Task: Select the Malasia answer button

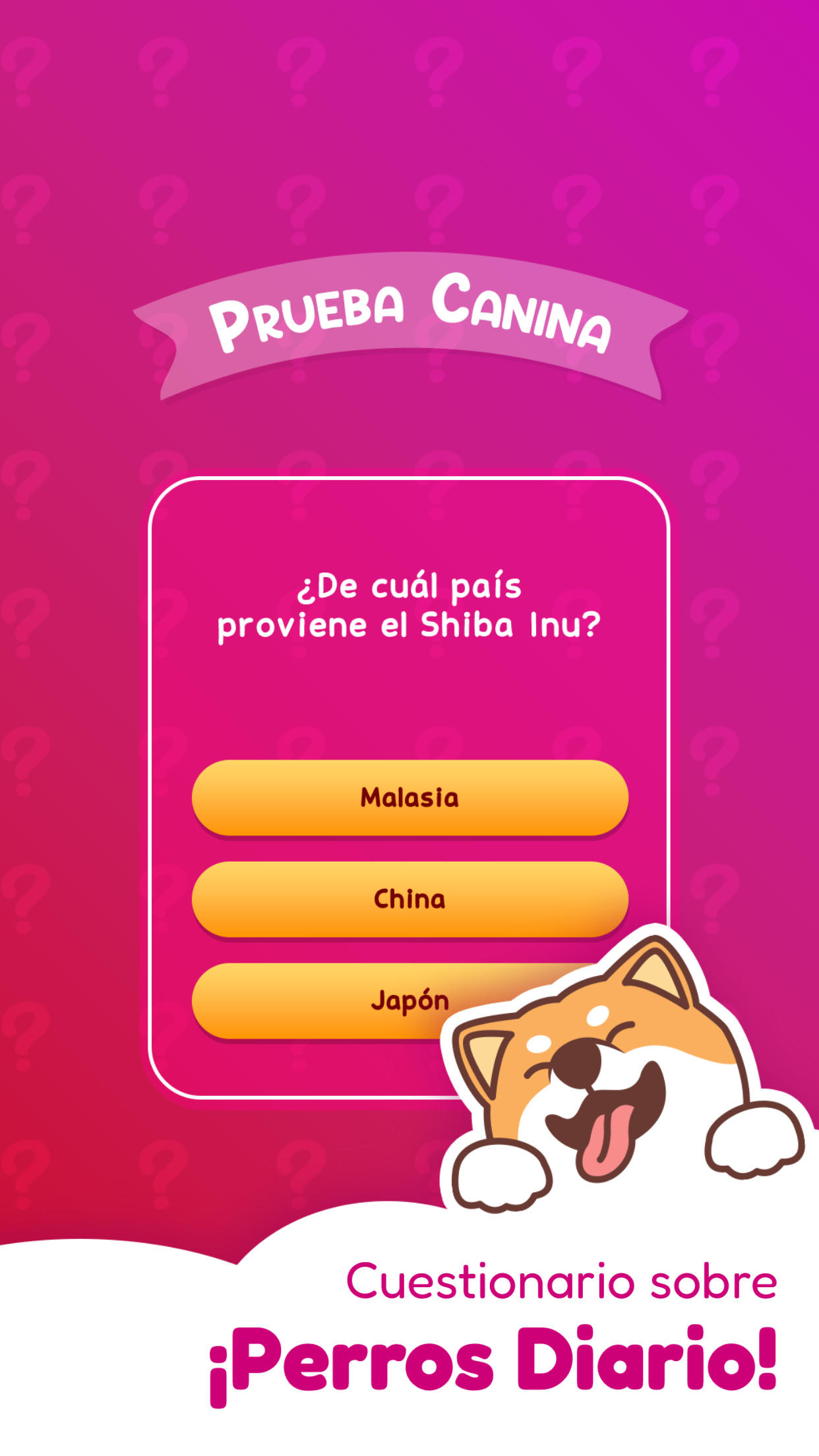Action: 409,798
